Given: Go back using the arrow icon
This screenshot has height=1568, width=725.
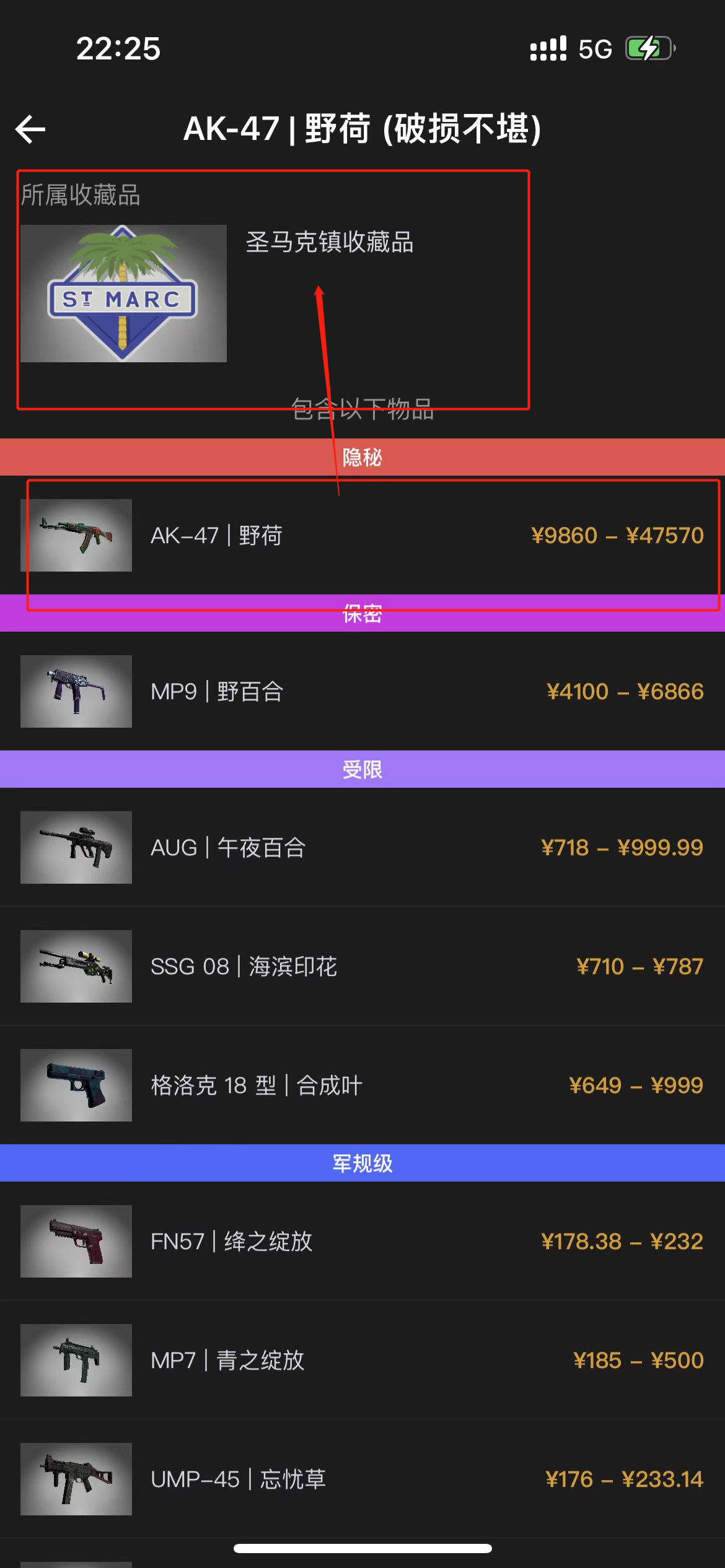Looking at the screenshot, I should click(x=30, y=129).
